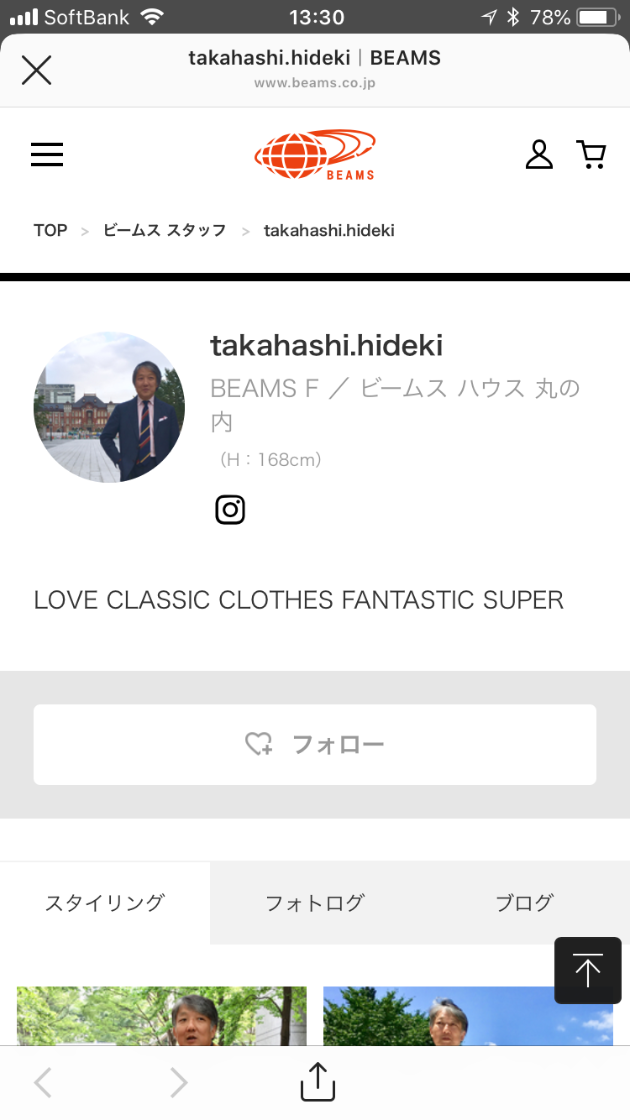Close the in-app browser page
This screenshot has width=630, height=1120.
tap(37, 70)
